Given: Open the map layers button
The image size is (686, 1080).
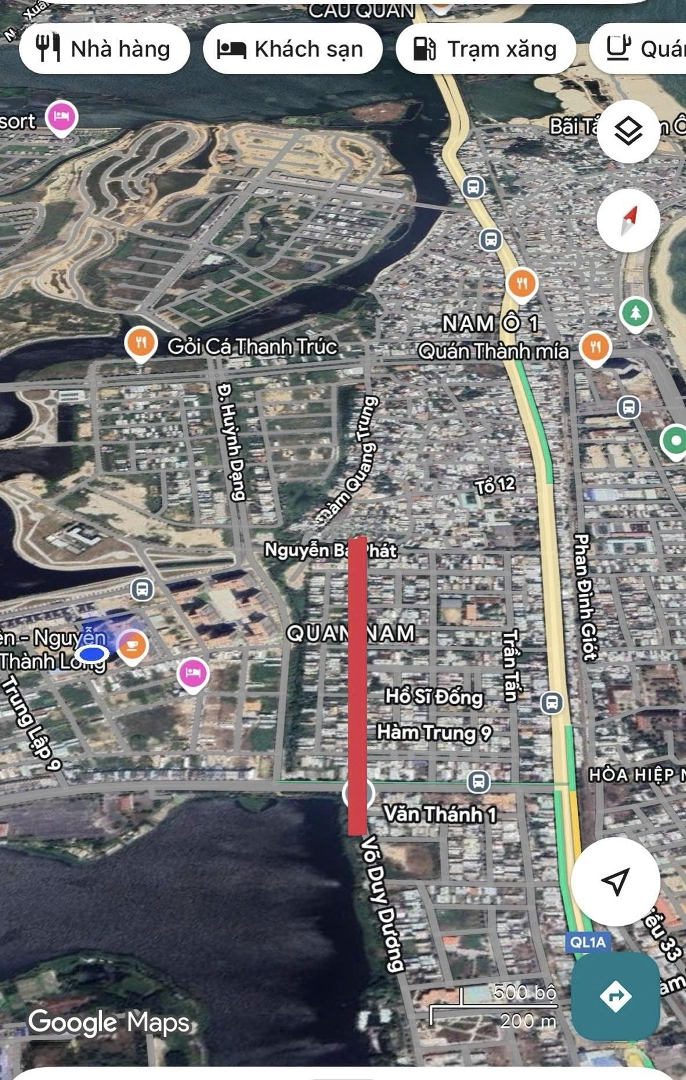Looking at the screenshot, I should [x=628, y=131].
